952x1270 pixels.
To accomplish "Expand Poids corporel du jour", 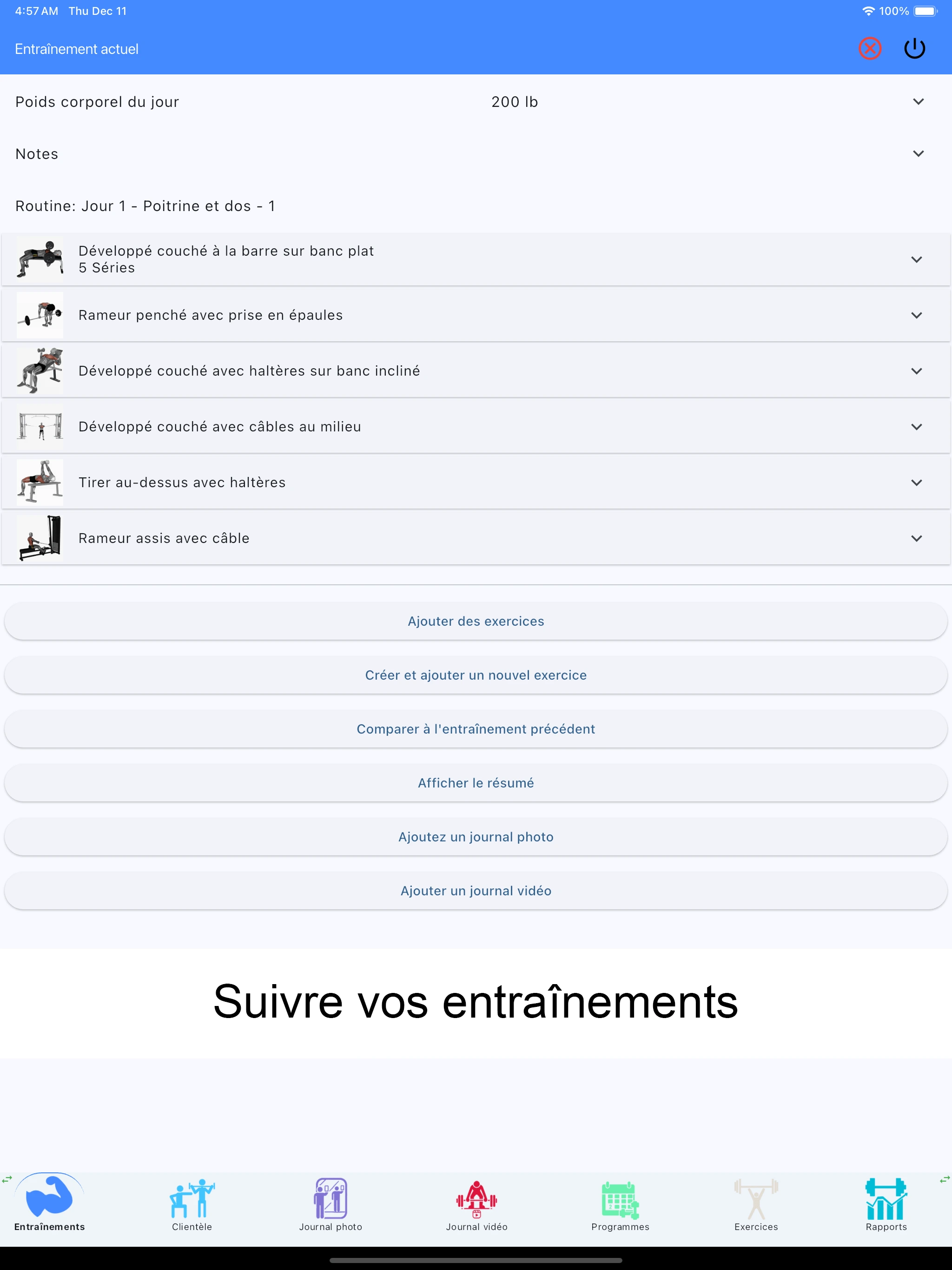I will (918, 102).
